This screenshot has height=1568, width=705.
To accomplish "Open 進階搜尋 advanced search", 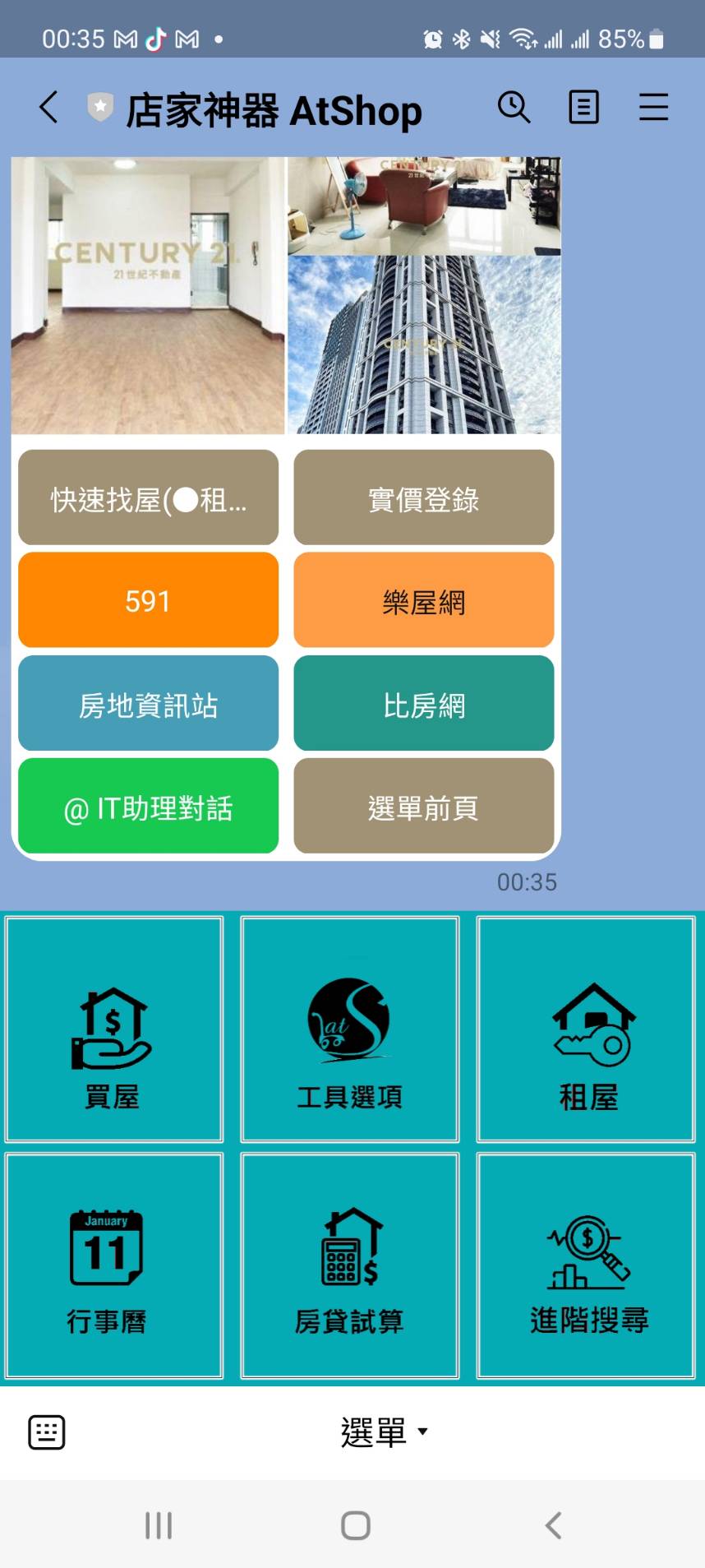I will click(586, 1265).
